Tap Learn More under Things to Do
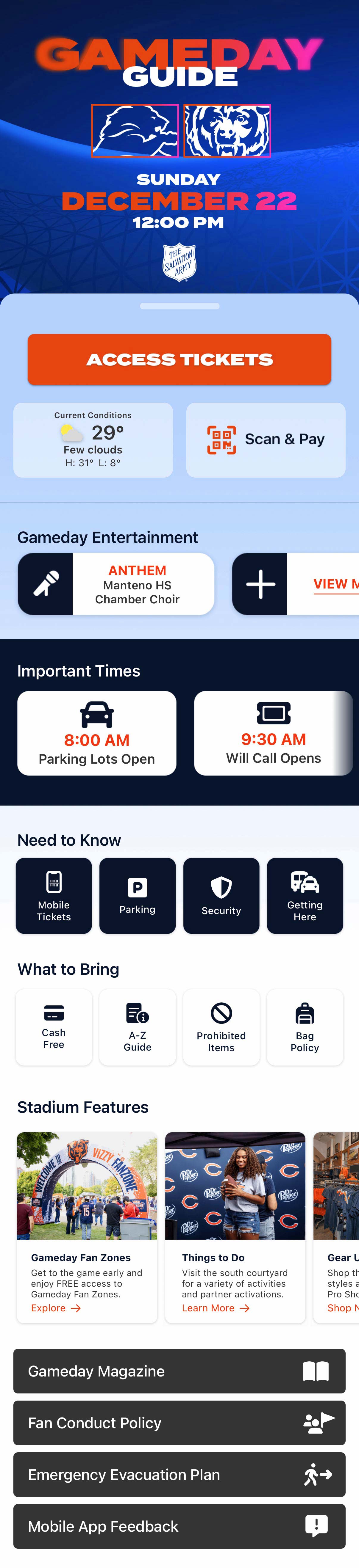359x1568 pixels. pos(215,1308)
